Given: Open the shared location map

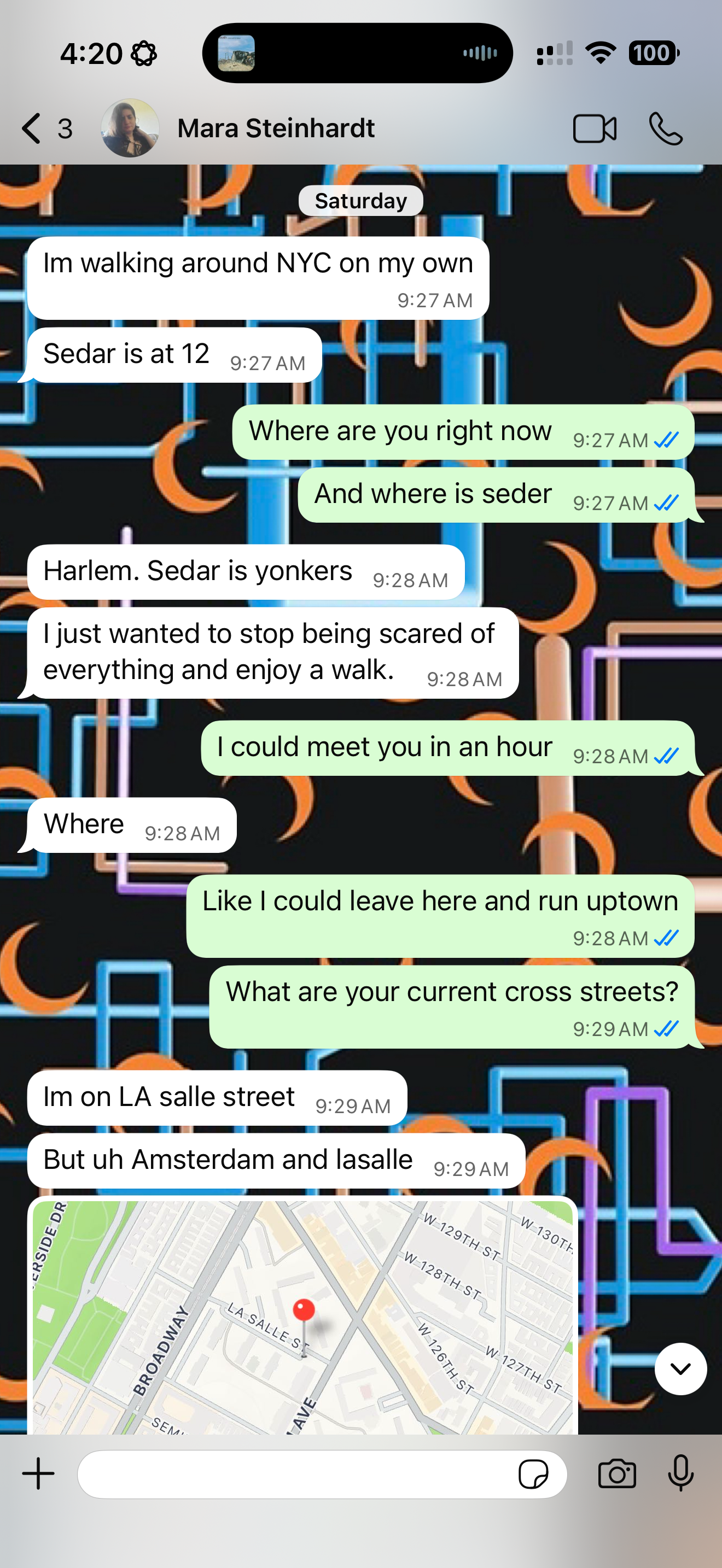Looking at the screenshot, I should (302, 1315).
